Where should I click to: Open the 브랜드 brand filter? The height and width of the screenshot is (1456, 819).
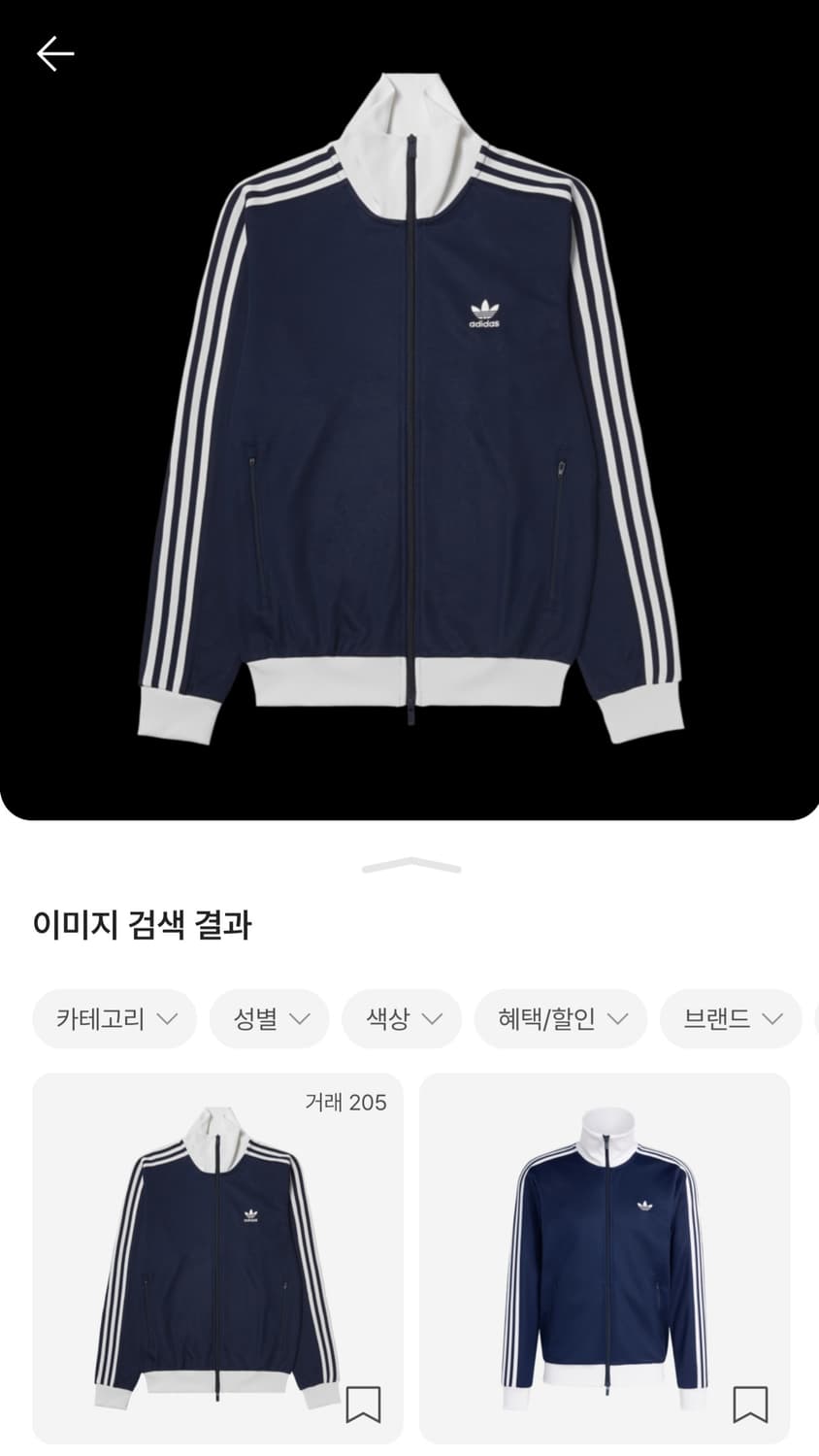(731, 1019)
